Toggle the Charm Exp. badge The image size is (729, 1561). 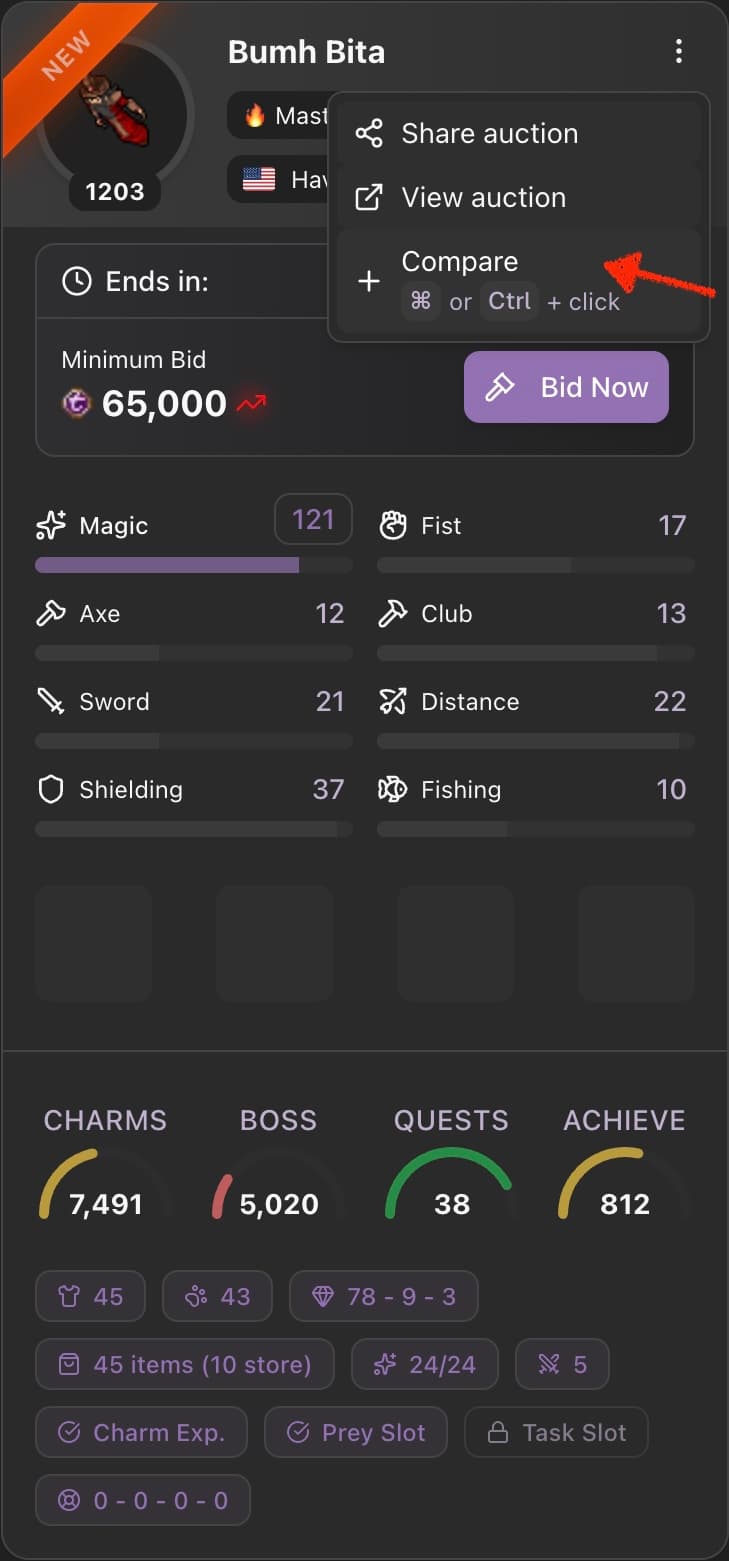[x=141, y=1432]
